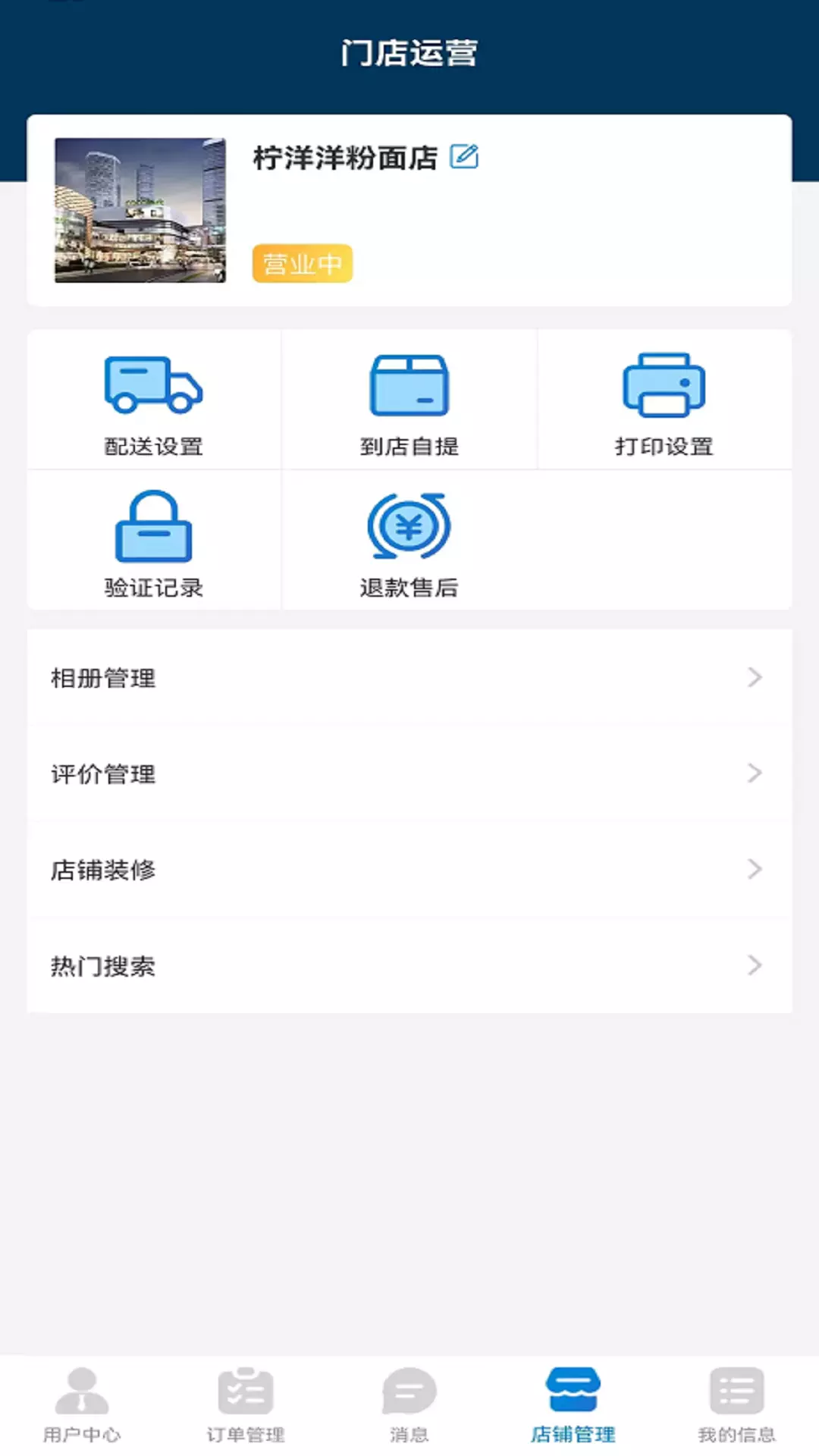
Task: Open the 相册管理 row
Action: point(409,677)
